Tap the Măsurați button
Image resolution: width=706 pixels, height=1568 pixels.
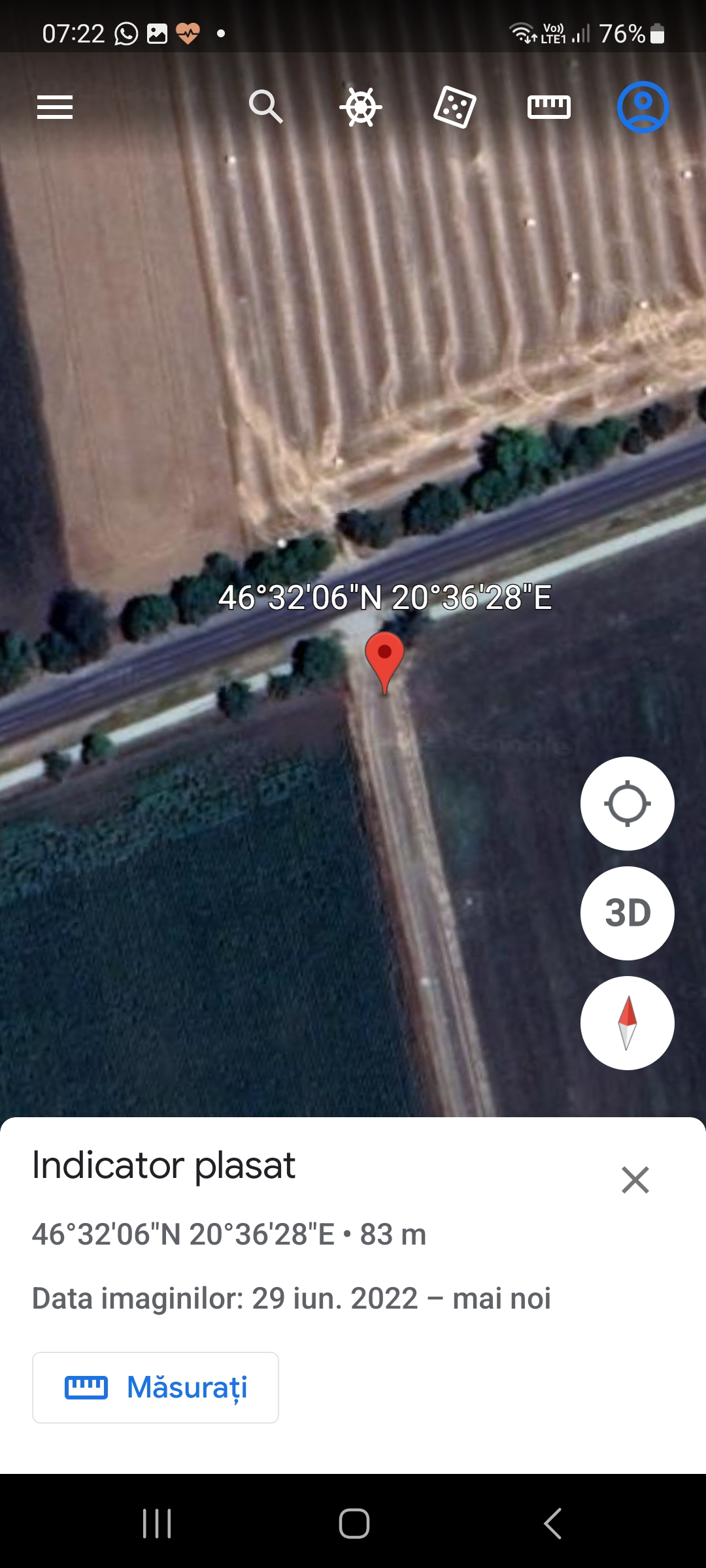pos(156,1388)
